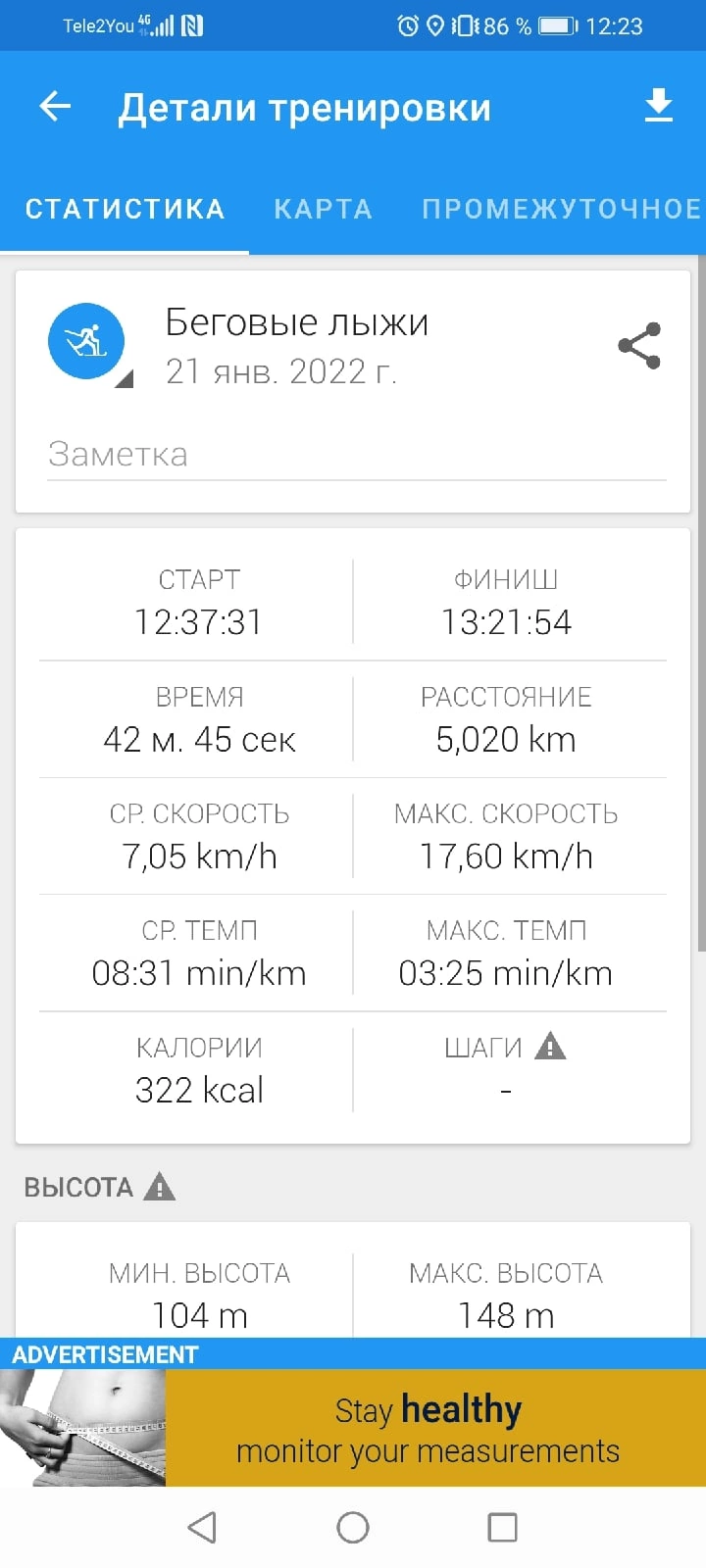
Task: Go back from workout details
Action: click(x=56, y=107)
